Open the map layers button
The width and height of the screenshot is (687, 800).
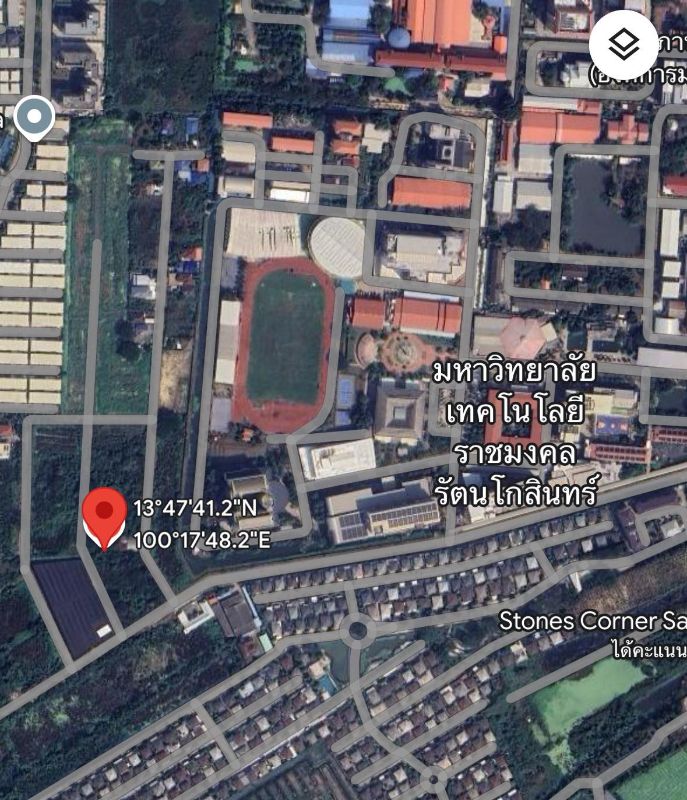click(624, 43)
